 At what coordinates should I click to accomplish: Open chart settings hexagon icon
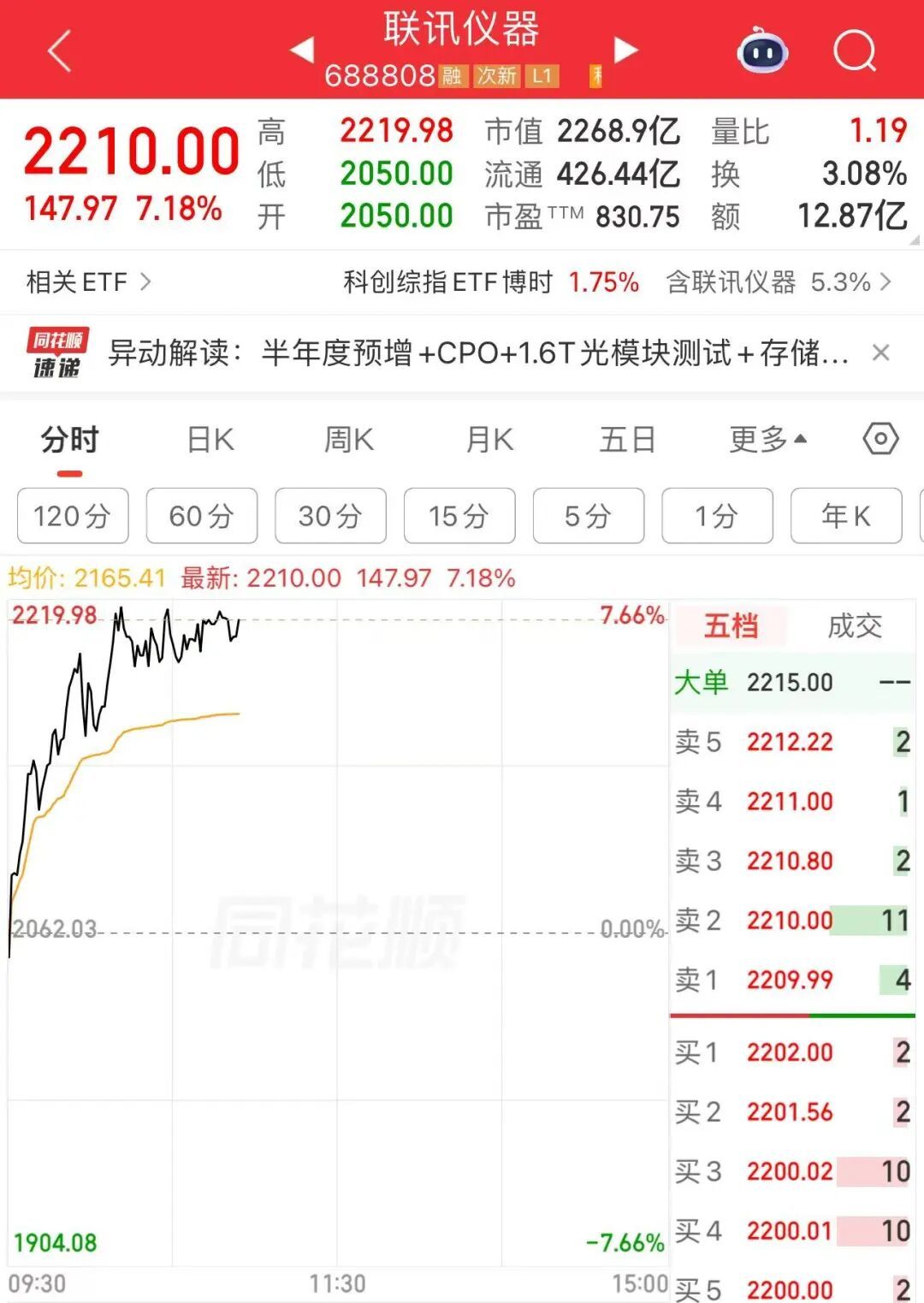point(880,439)
